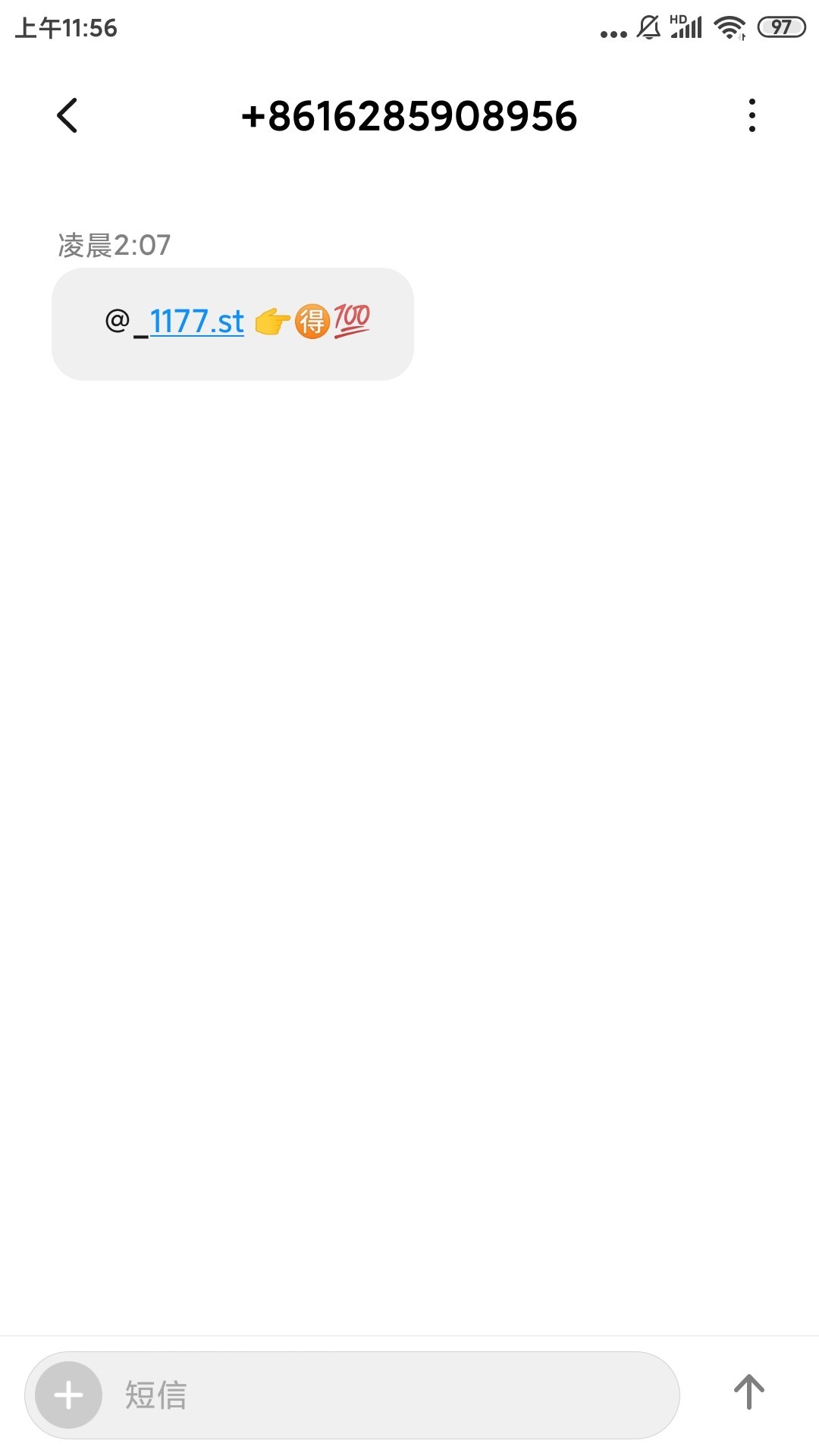Go back to the message list

pyautogui.click(x=67, y=116)
